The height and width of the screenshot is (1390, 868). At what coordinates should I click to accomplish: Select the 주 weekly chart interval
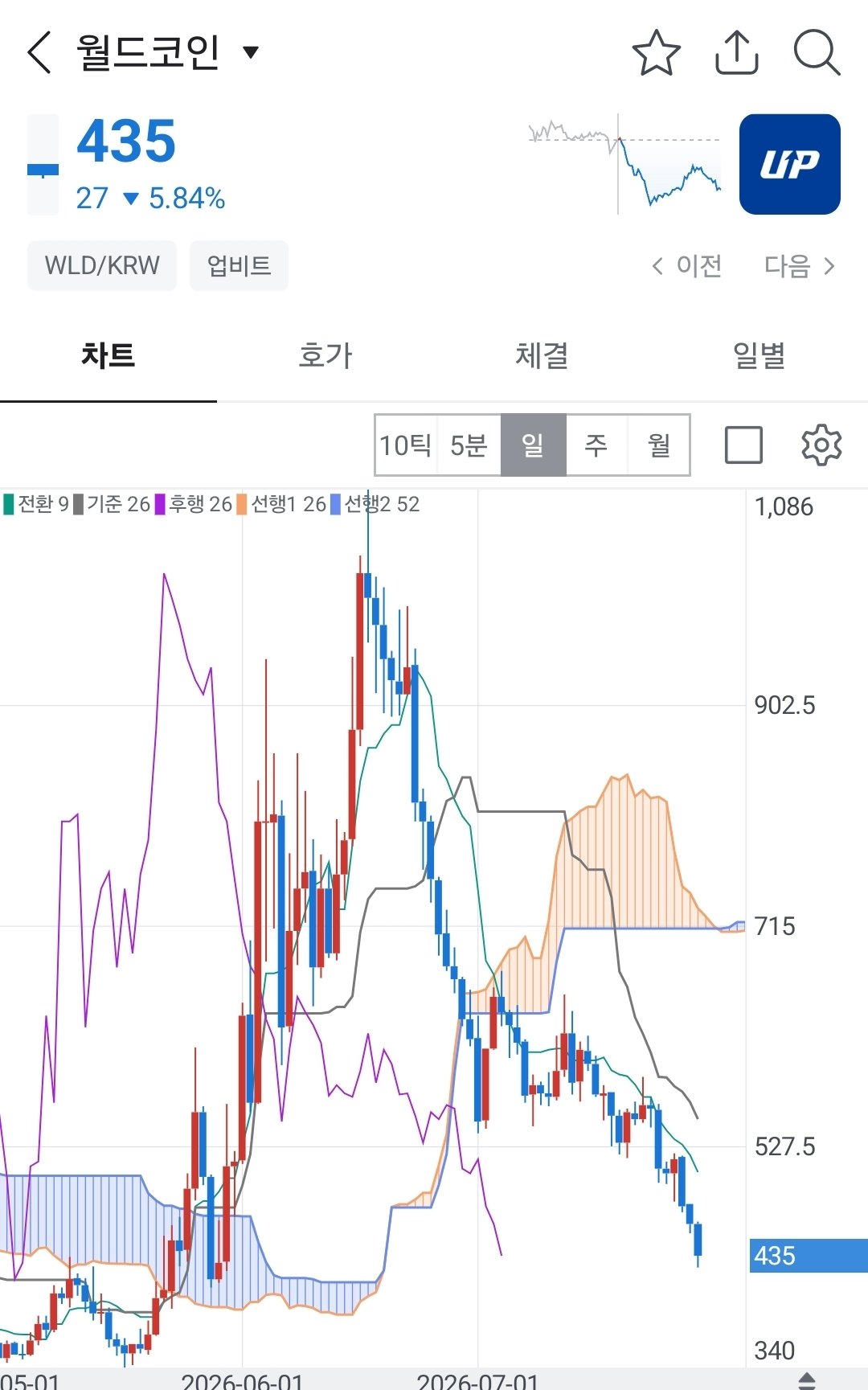(x=596, y=445)
